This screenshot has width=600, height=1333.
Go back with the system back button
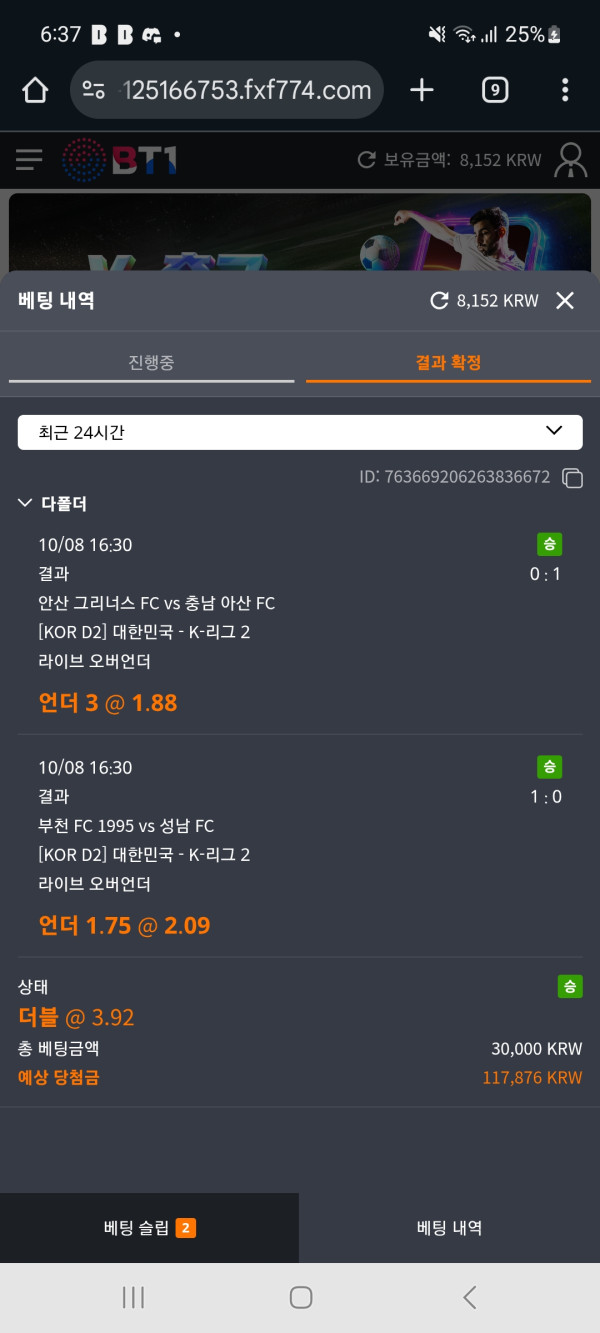tap(469, 1298)
